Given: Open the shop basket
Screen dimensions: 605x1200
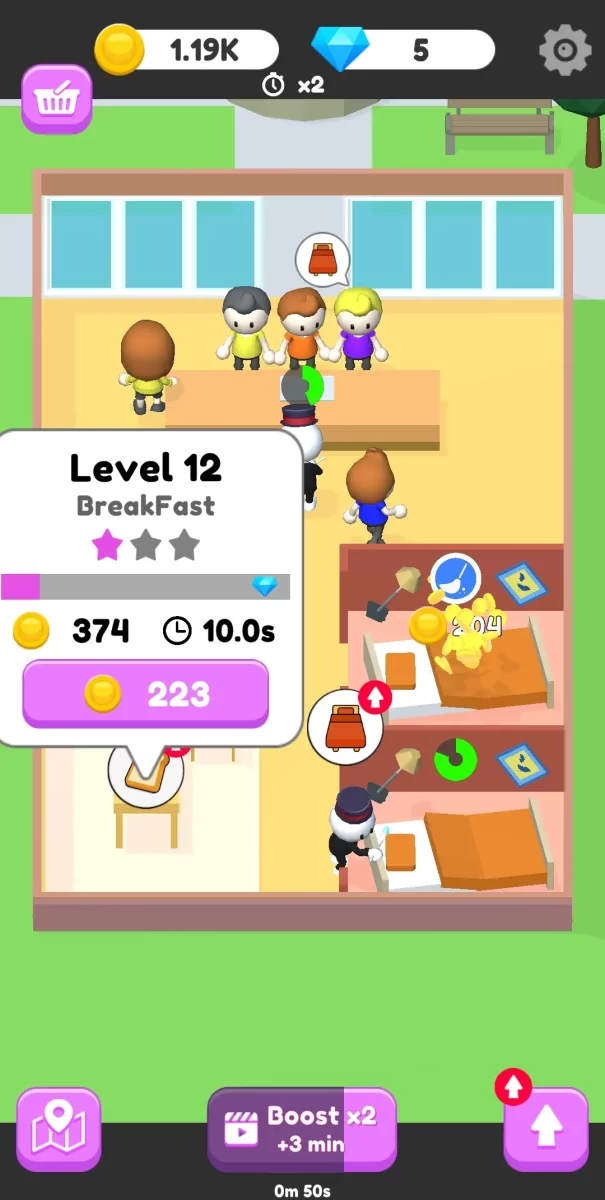Looking at the screenshot, I should [57, 98].
